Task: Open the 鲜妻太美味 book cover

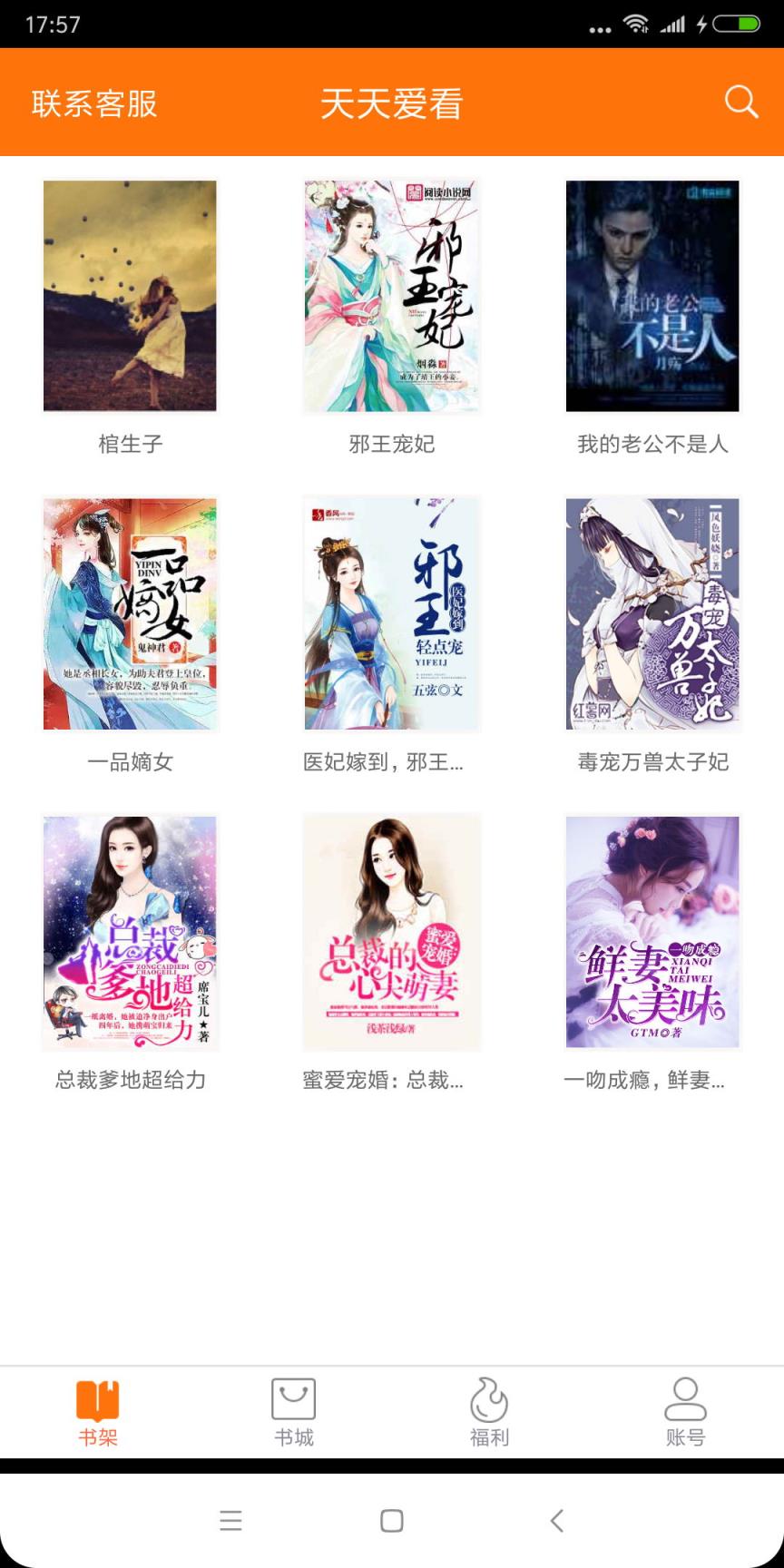Action: (x=652, y=932)
